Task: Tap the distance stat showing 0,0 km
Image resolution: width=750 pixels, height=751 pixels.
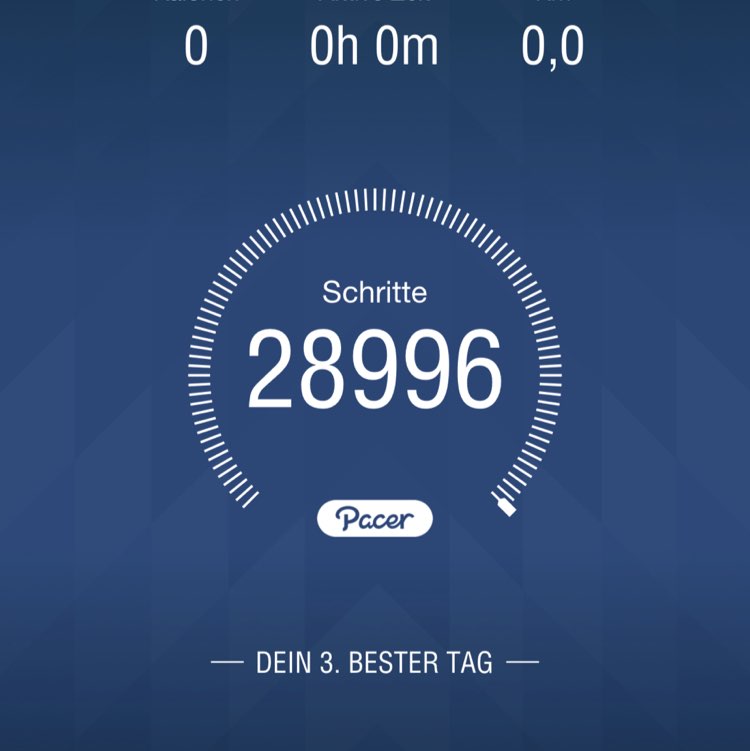Action: 553,46
